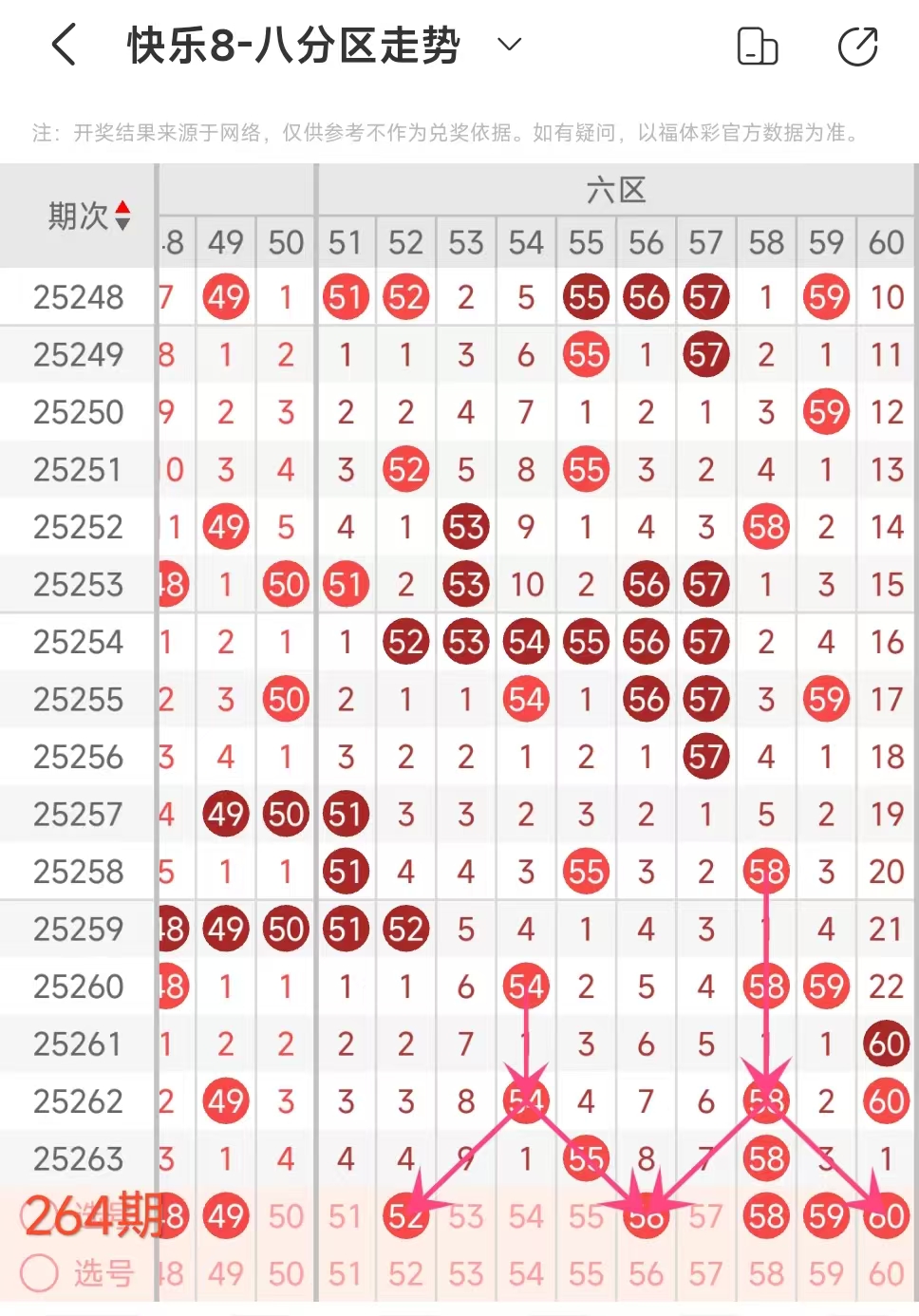Select number 54 in the bottom 选号 row

[x=526, y=1273]
